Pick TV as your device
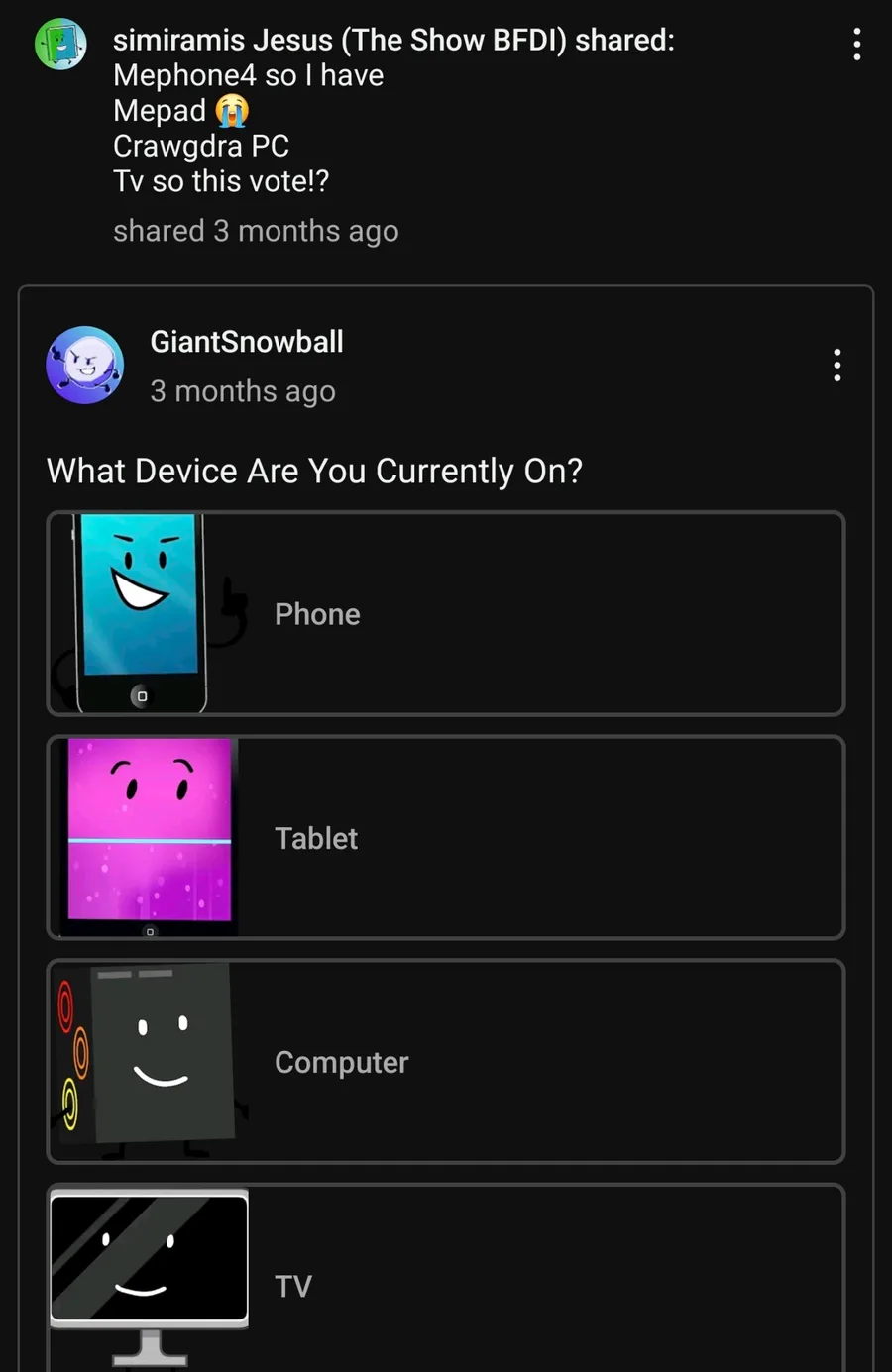This screenshot has height=1372, width=892. (x=446, y=1284)
